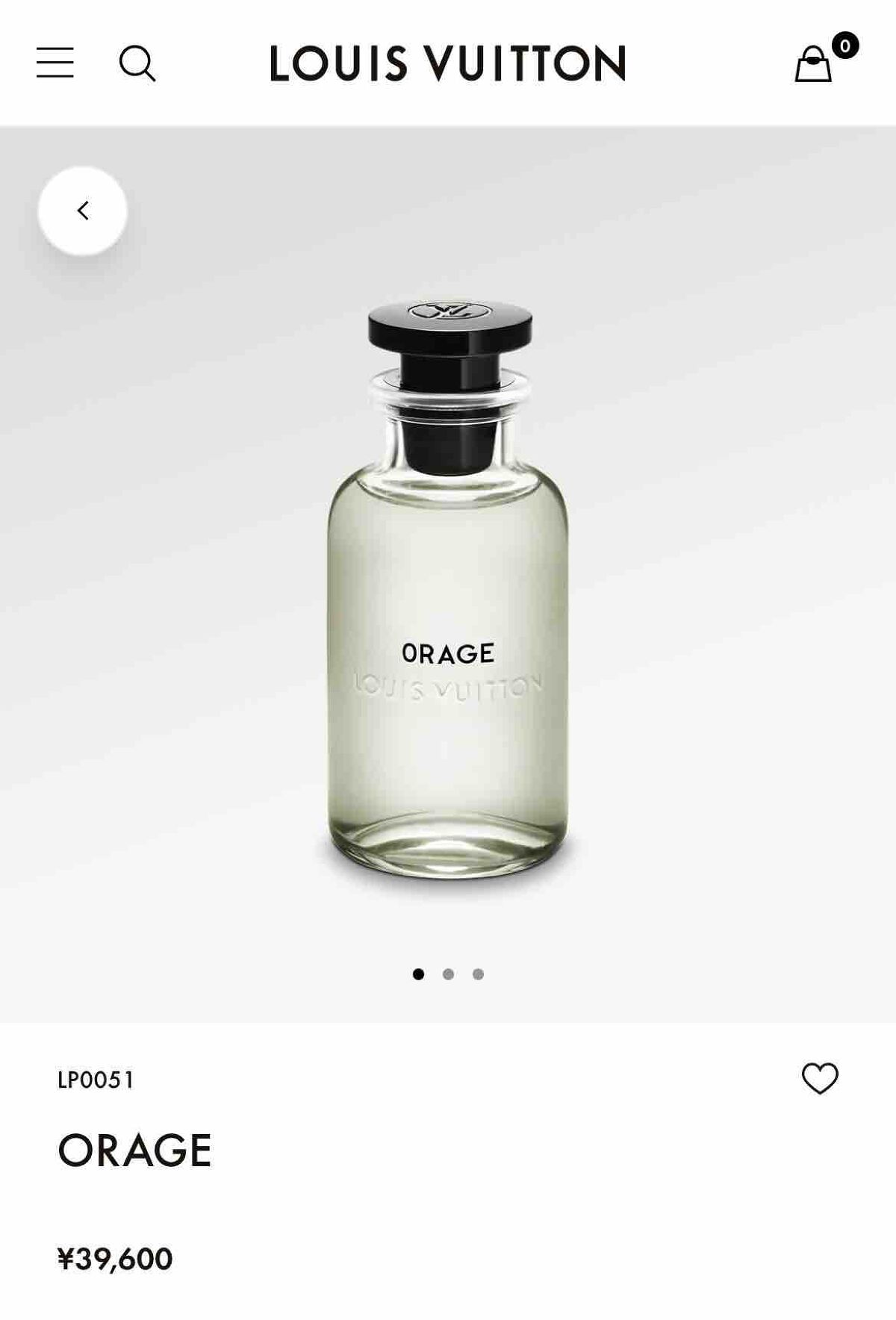Go to Louis Vuitton home page
The width and height of the screenshot is (896, 1320).
tap(448, 63)
